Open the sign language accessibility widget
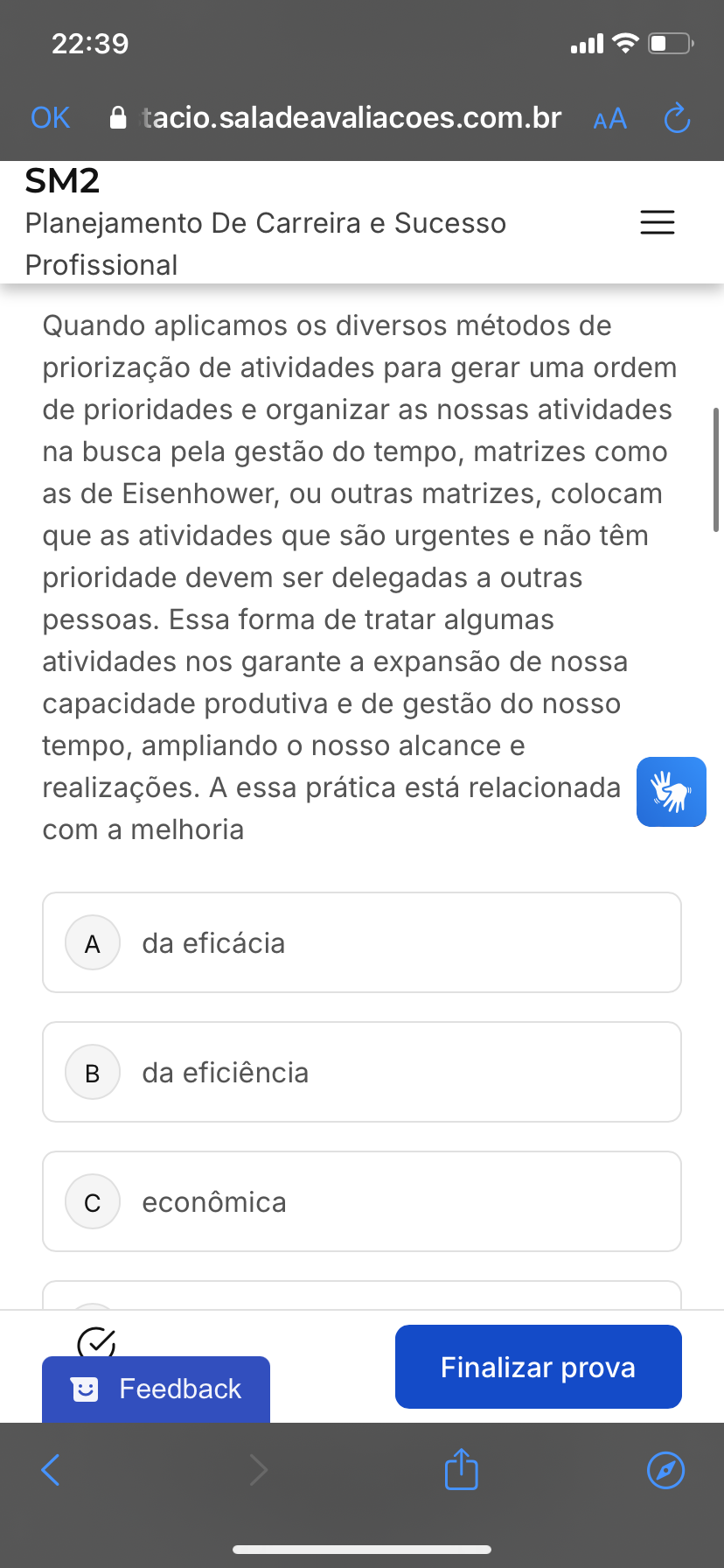 (671, 792)
